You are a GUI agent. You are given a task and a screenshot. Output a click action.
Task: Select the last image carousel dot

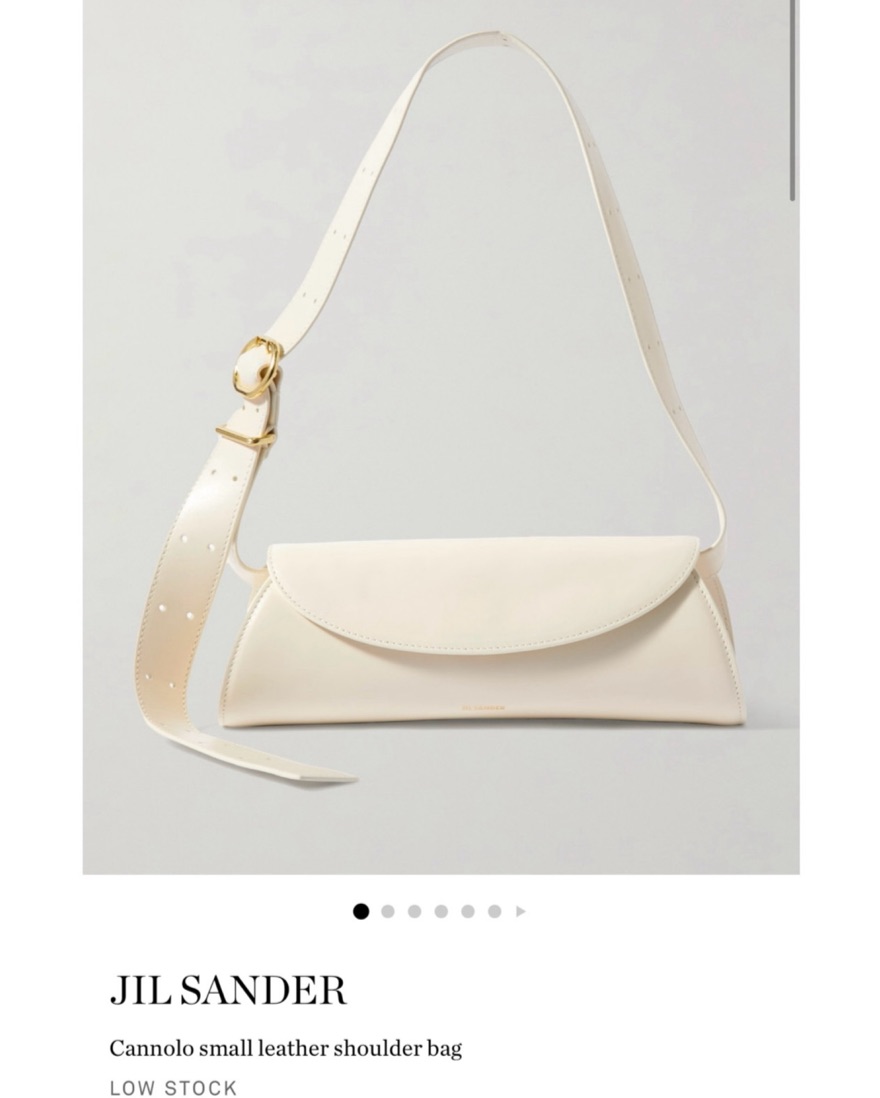[x=494, y=911]
